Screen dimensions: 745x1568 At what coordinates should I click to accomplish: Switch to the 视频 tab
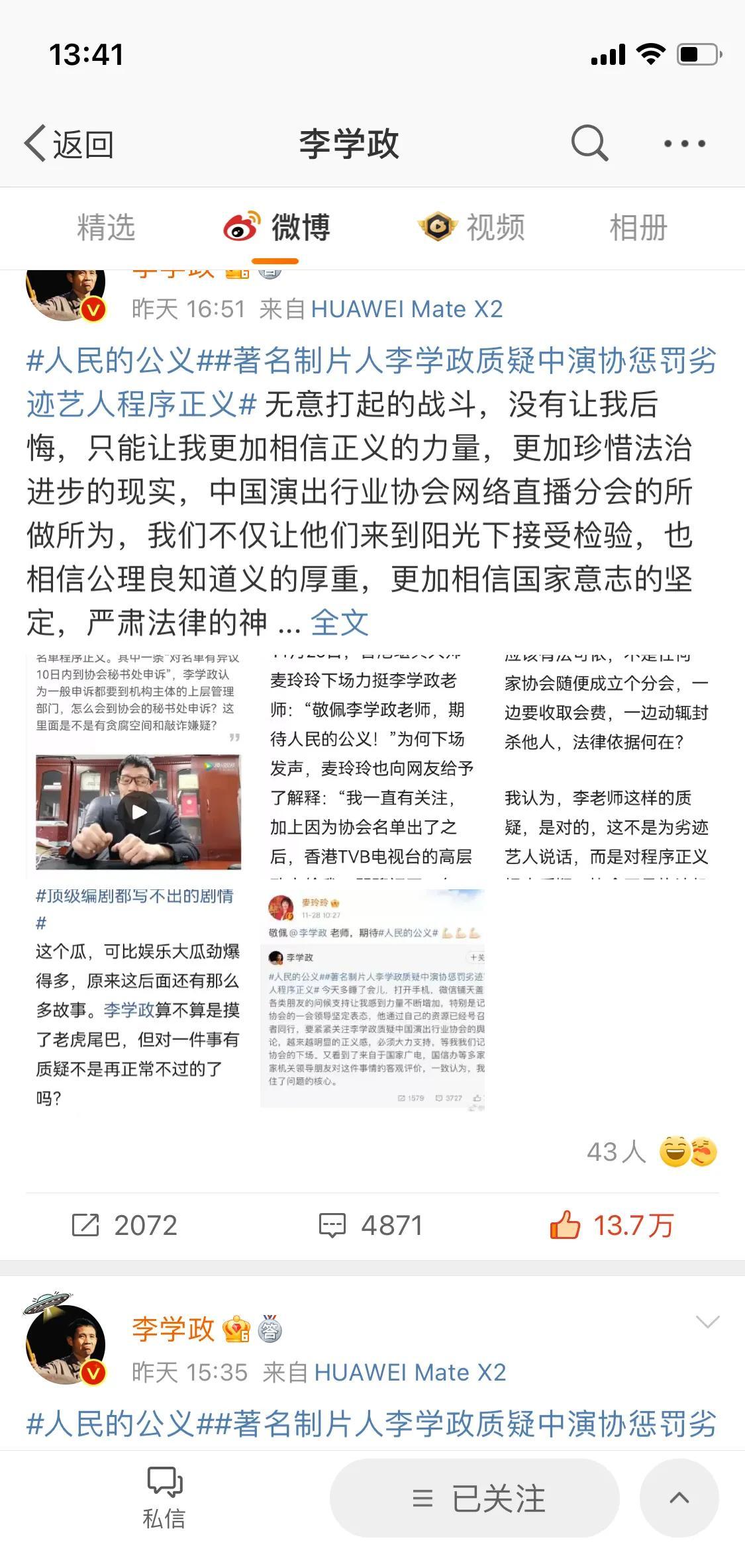472,228
